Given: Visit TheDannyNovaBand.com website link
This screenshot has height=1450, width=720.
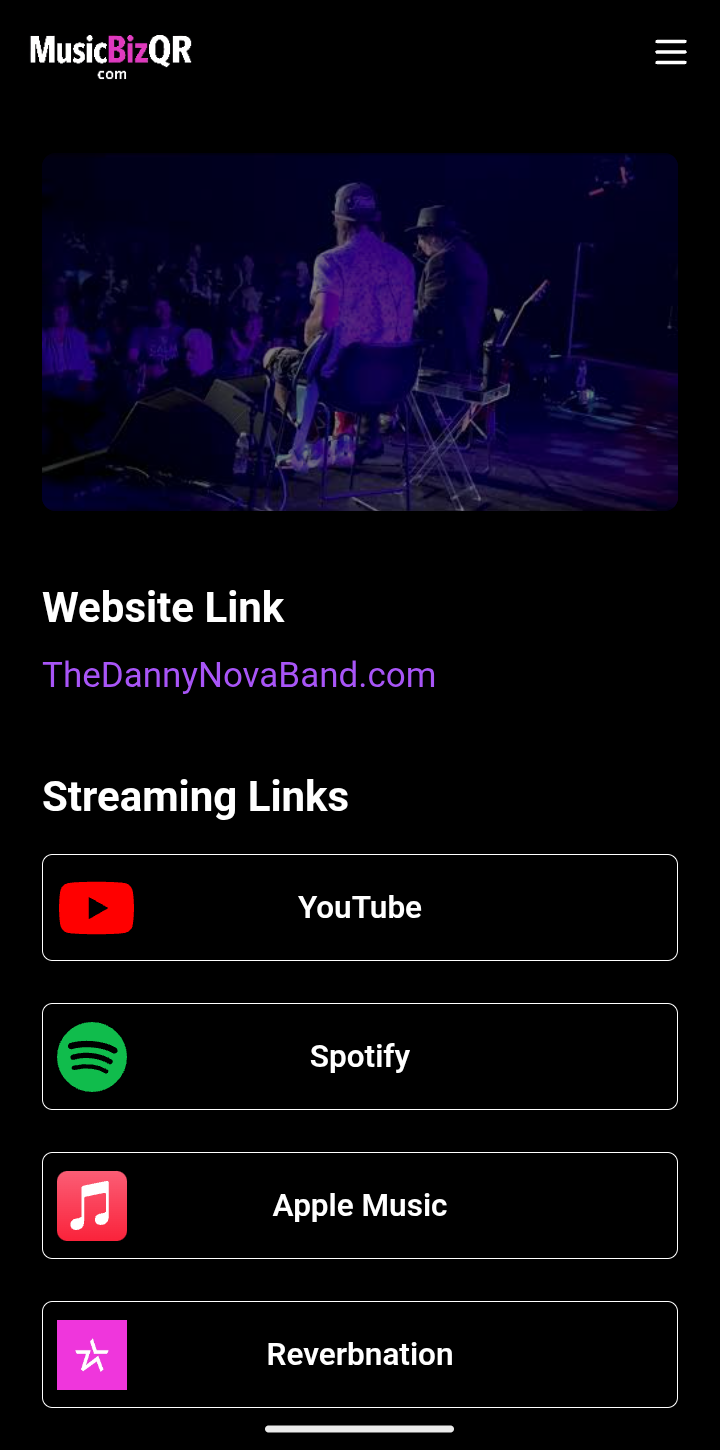Looking at the screenshot, I should click(x=239, y=675).
